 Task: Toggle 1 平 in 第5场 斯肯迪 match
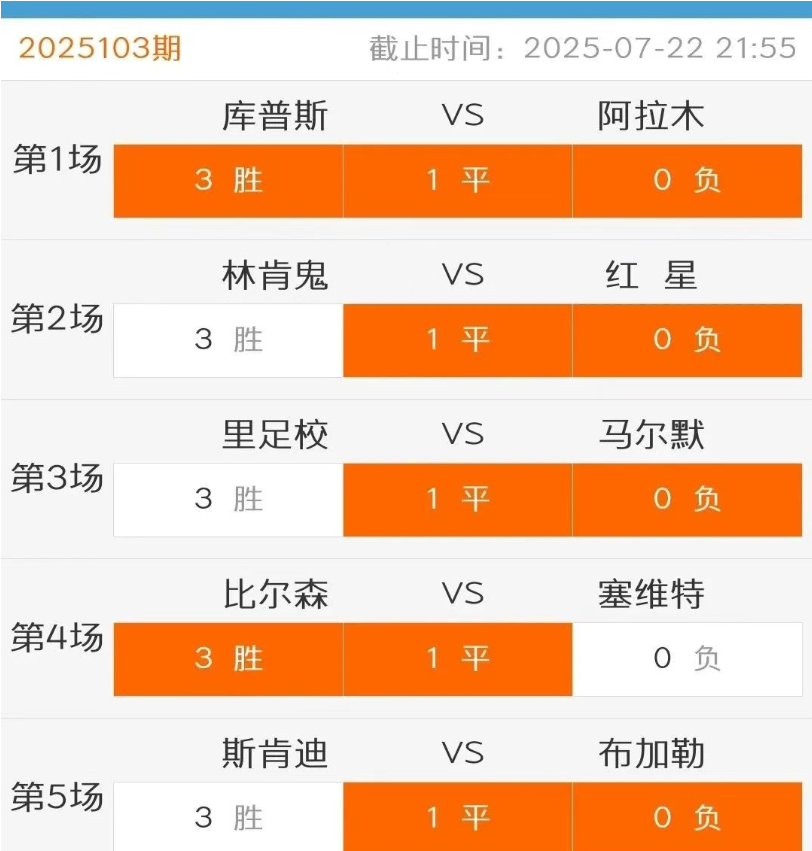pos(457,817)
